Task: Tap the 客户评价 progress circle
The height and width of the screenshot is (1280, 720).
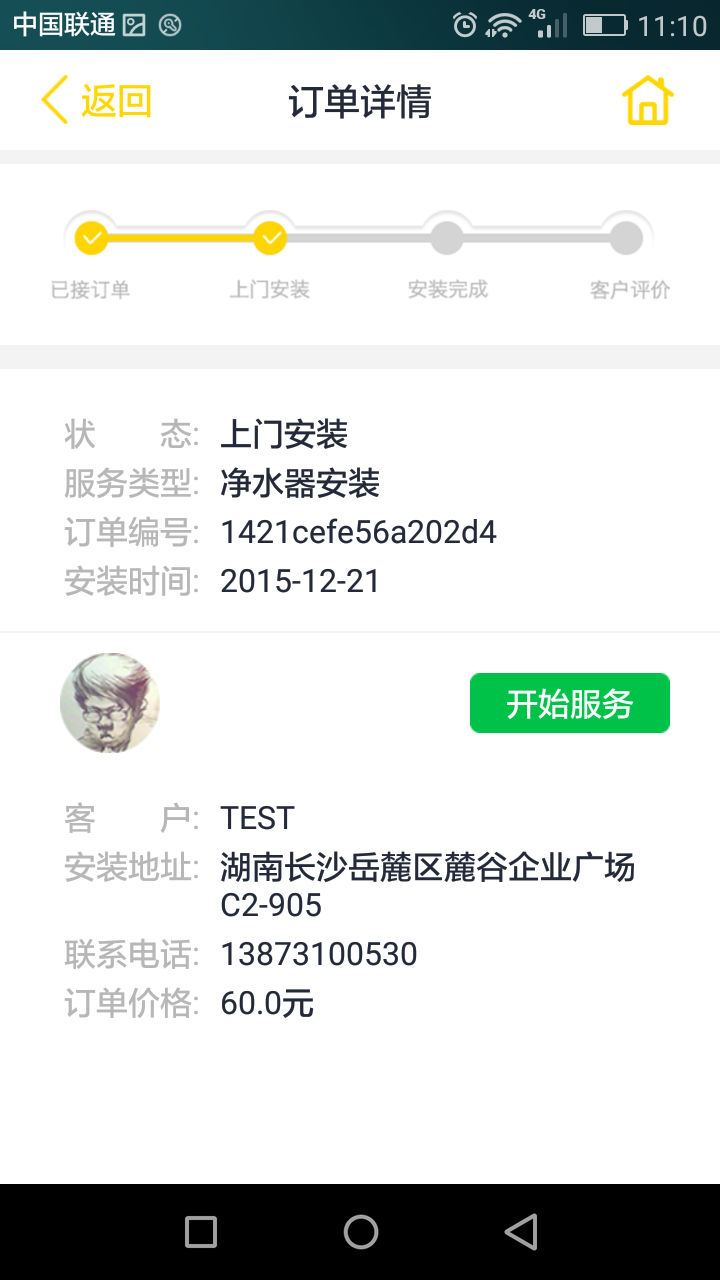Action: tap(627, 238)
